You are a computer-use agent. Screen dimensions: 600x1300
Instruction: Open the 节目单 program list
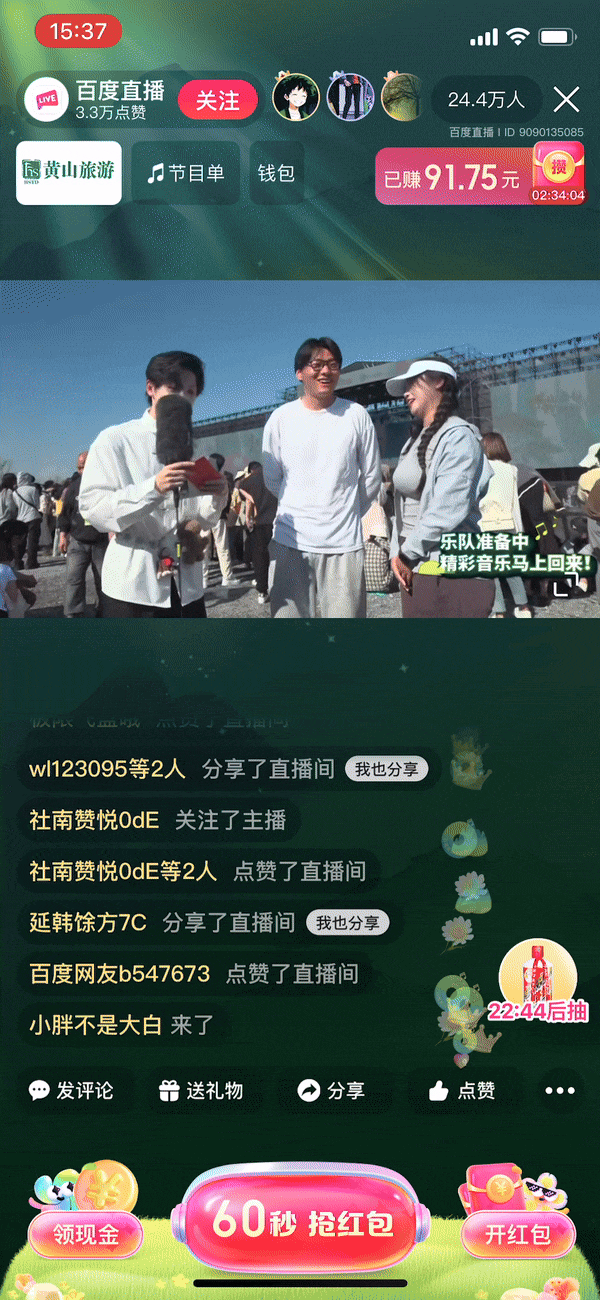click(186, 173)
